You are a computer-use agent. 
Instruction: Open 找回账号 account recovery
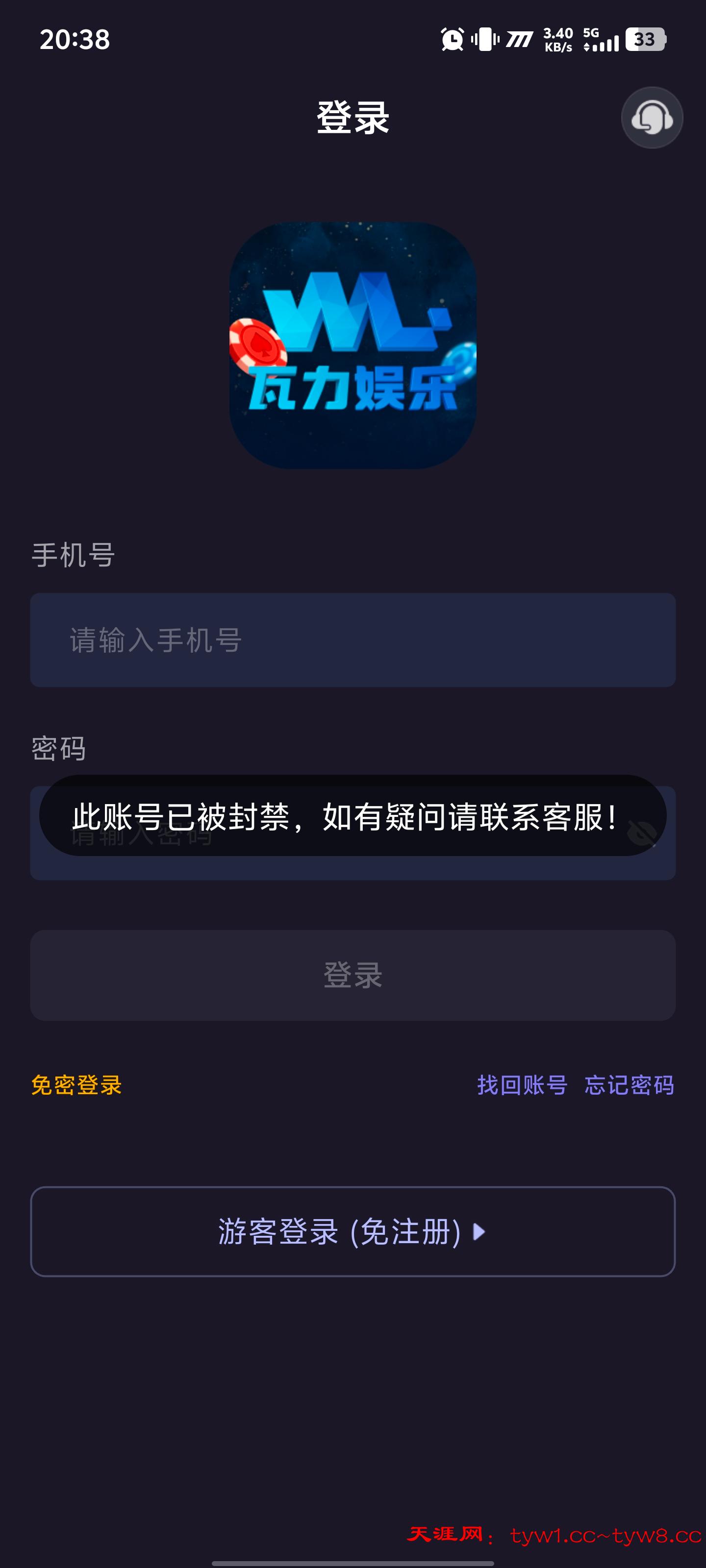click(522, 1085)
